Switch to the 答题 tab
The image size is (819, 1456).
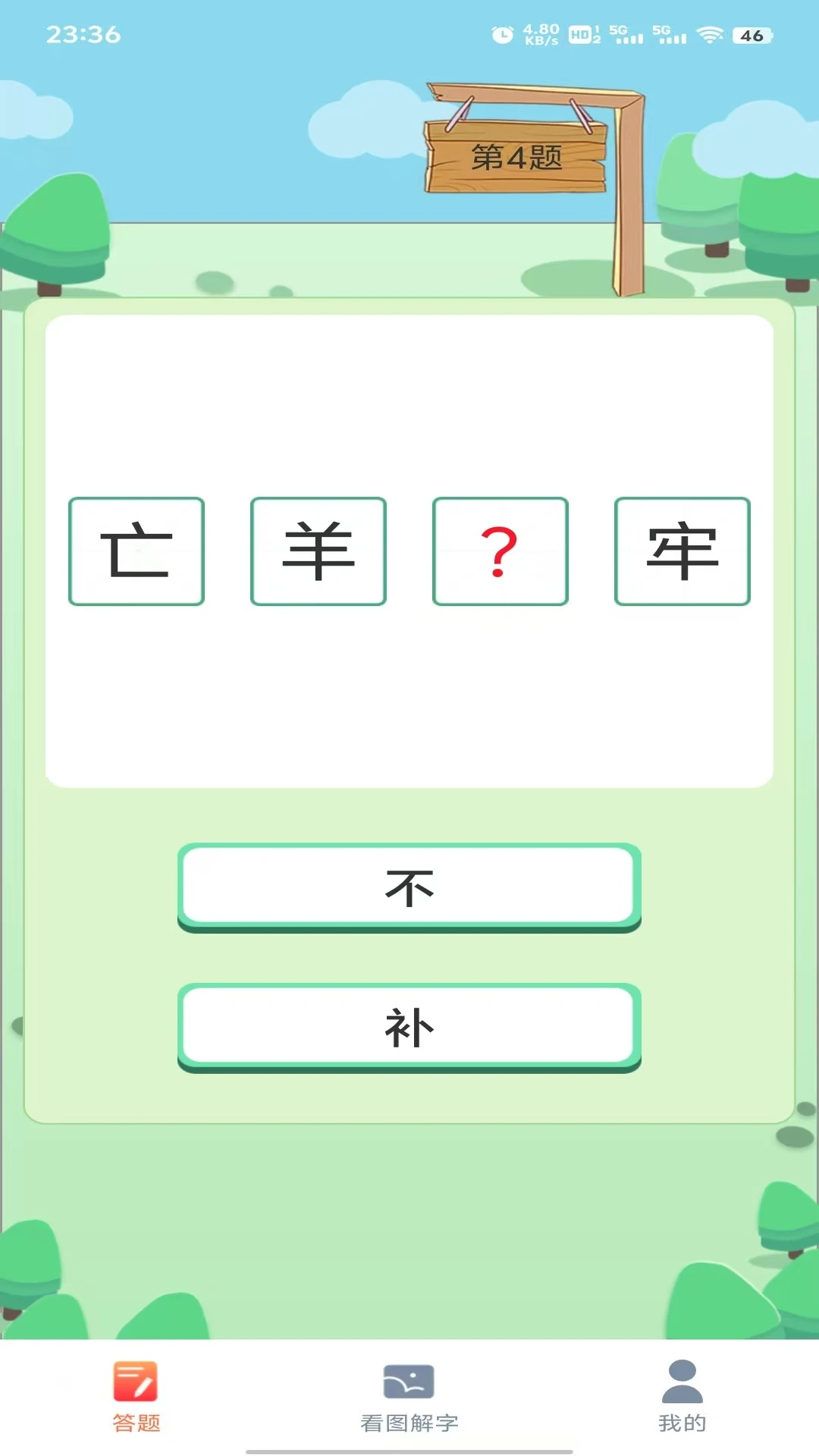coord(136,1397)
